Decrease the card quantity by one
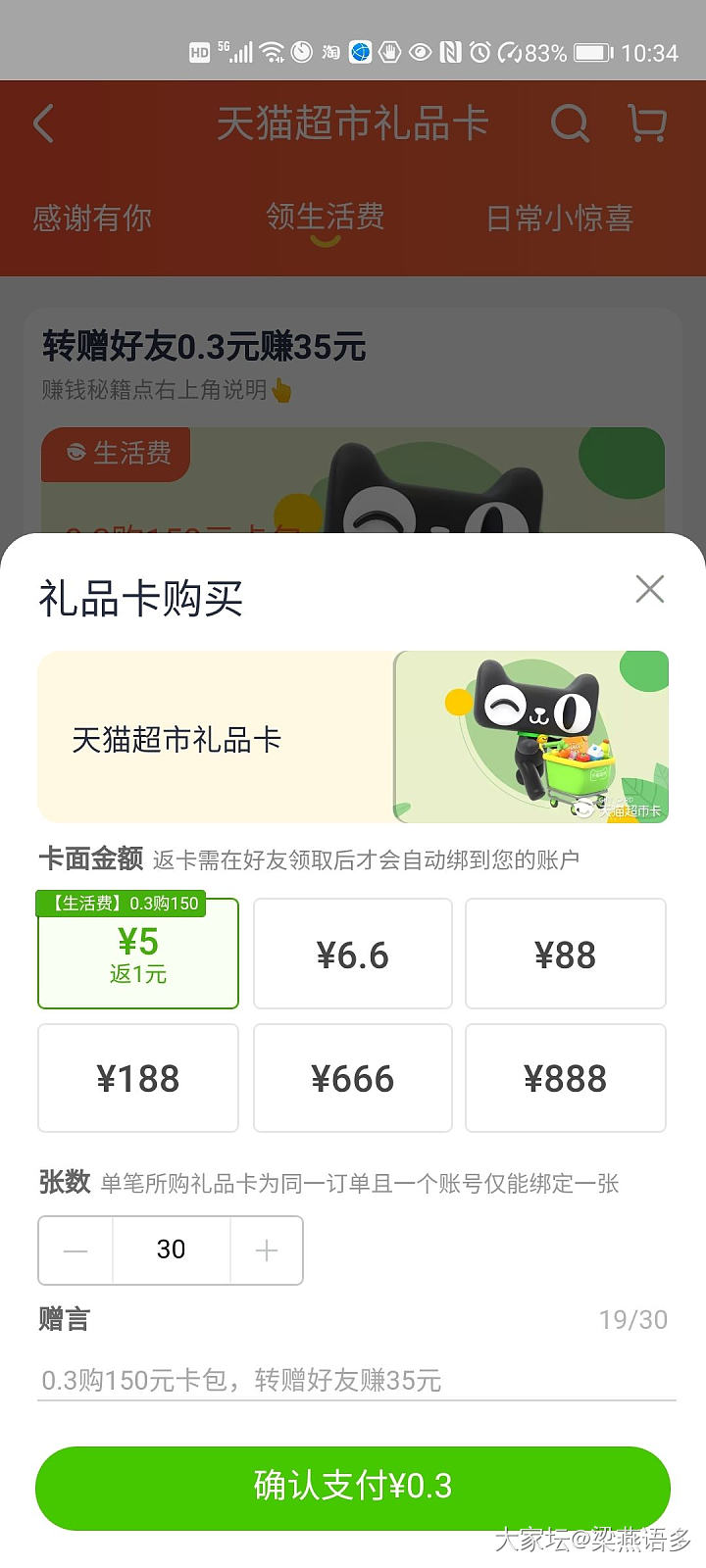Screen dimensions: 706x1568 click(x=76, y=1250)
